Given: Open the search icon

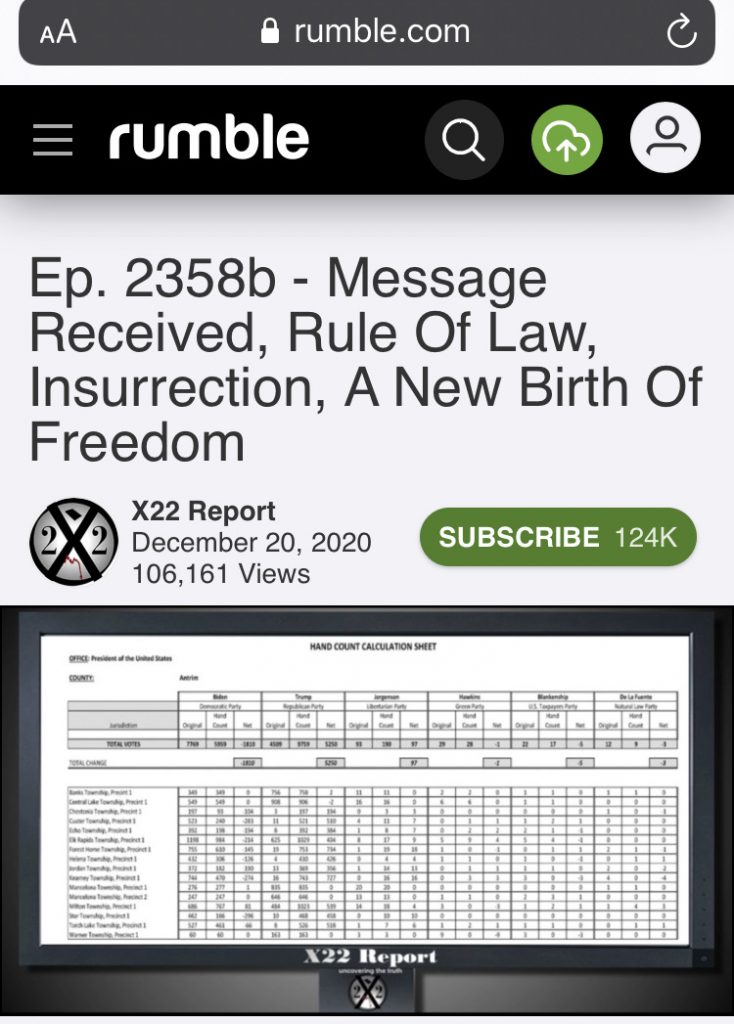Looking at the screenshot, I should click(x=462, y=139).
